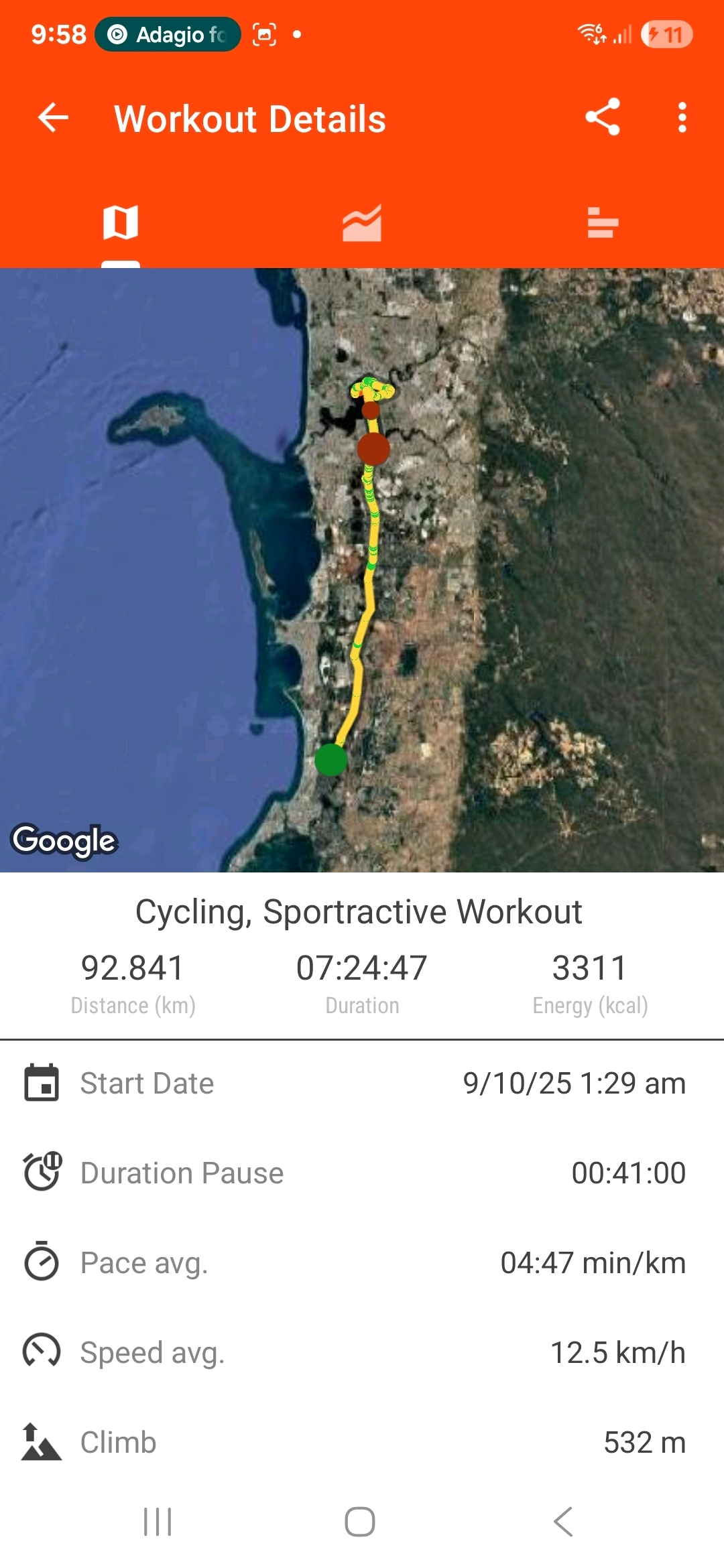Viewport: 724px width, 1568px height.
Task: Switch to the laps list tab
Action: tap(603, 222)
